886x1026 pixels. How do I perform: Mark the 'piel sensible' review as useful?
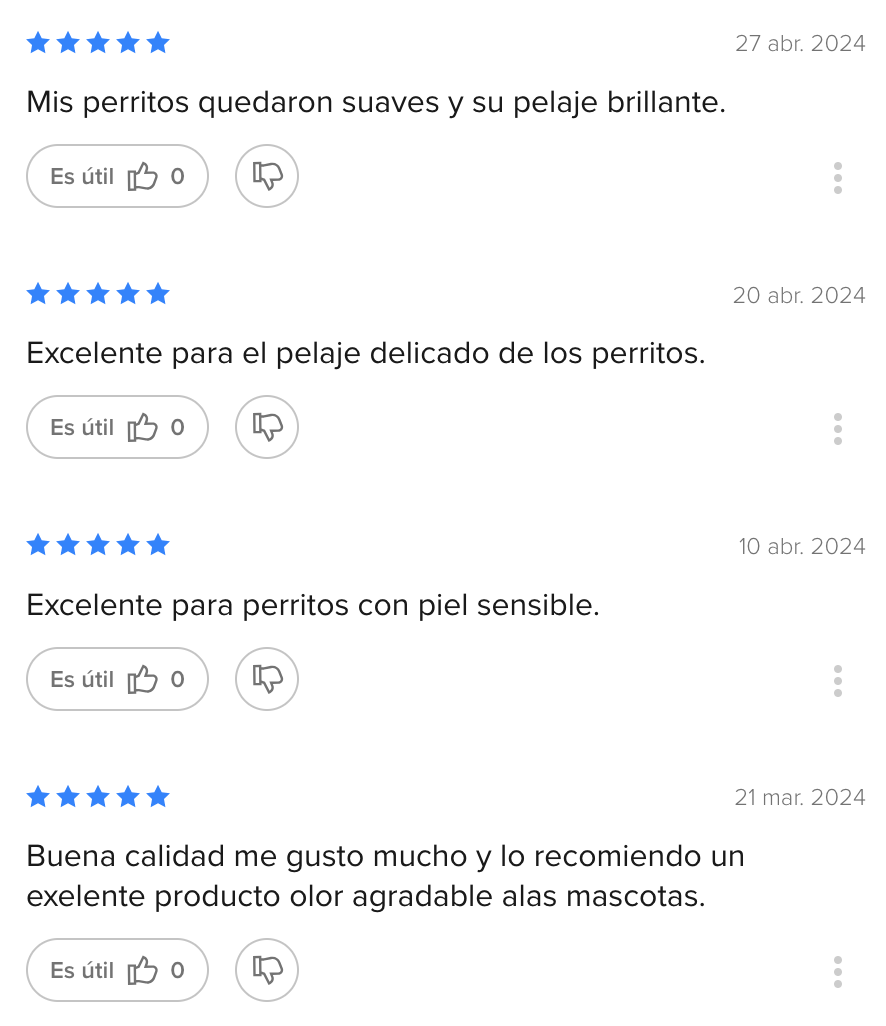tap(117, 680)
